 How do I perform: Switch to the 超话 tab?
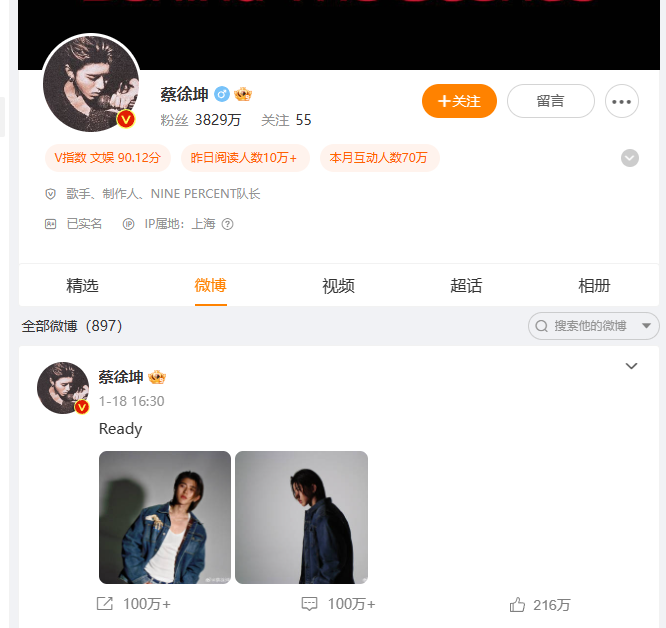pos(466,286)
